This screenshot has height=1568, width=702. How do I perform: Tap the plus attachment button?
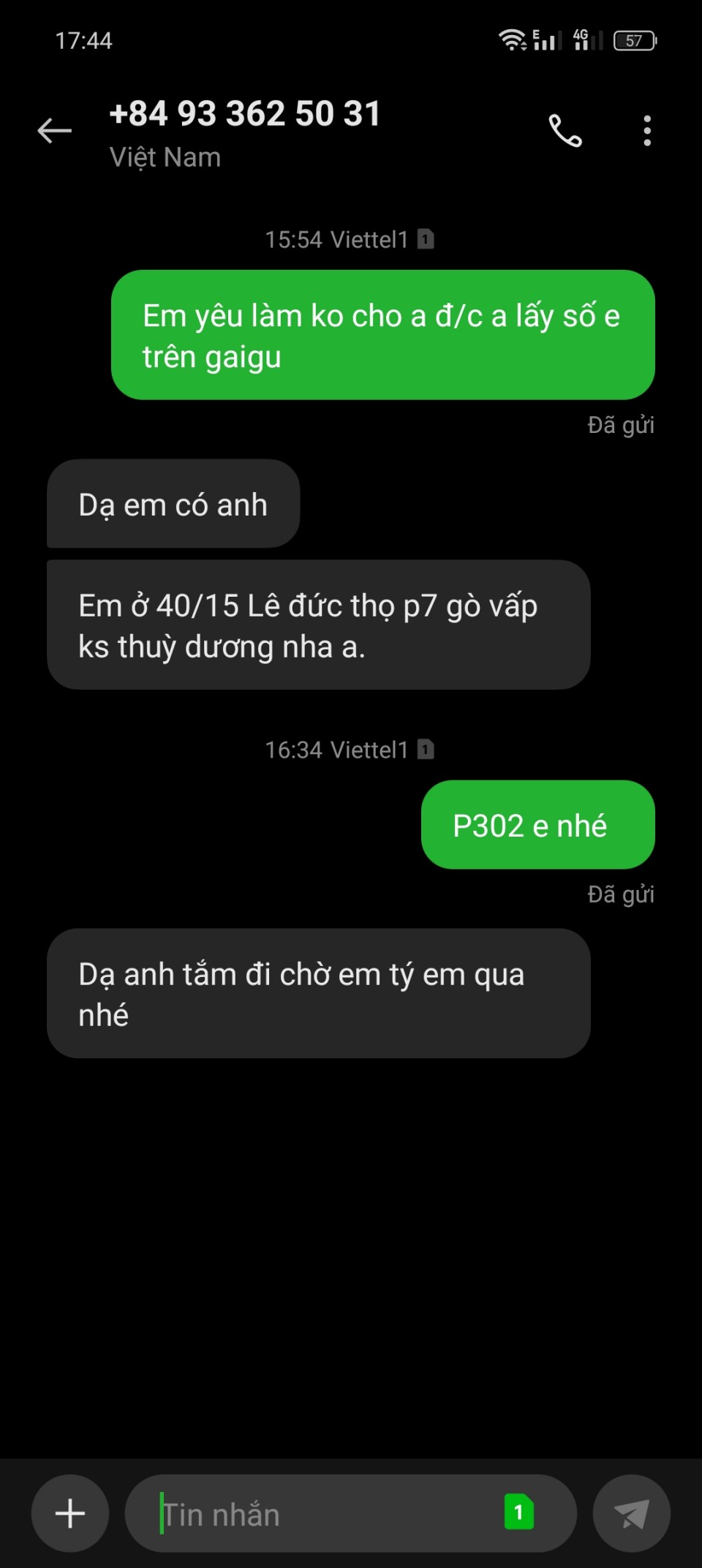point(70,1513)
